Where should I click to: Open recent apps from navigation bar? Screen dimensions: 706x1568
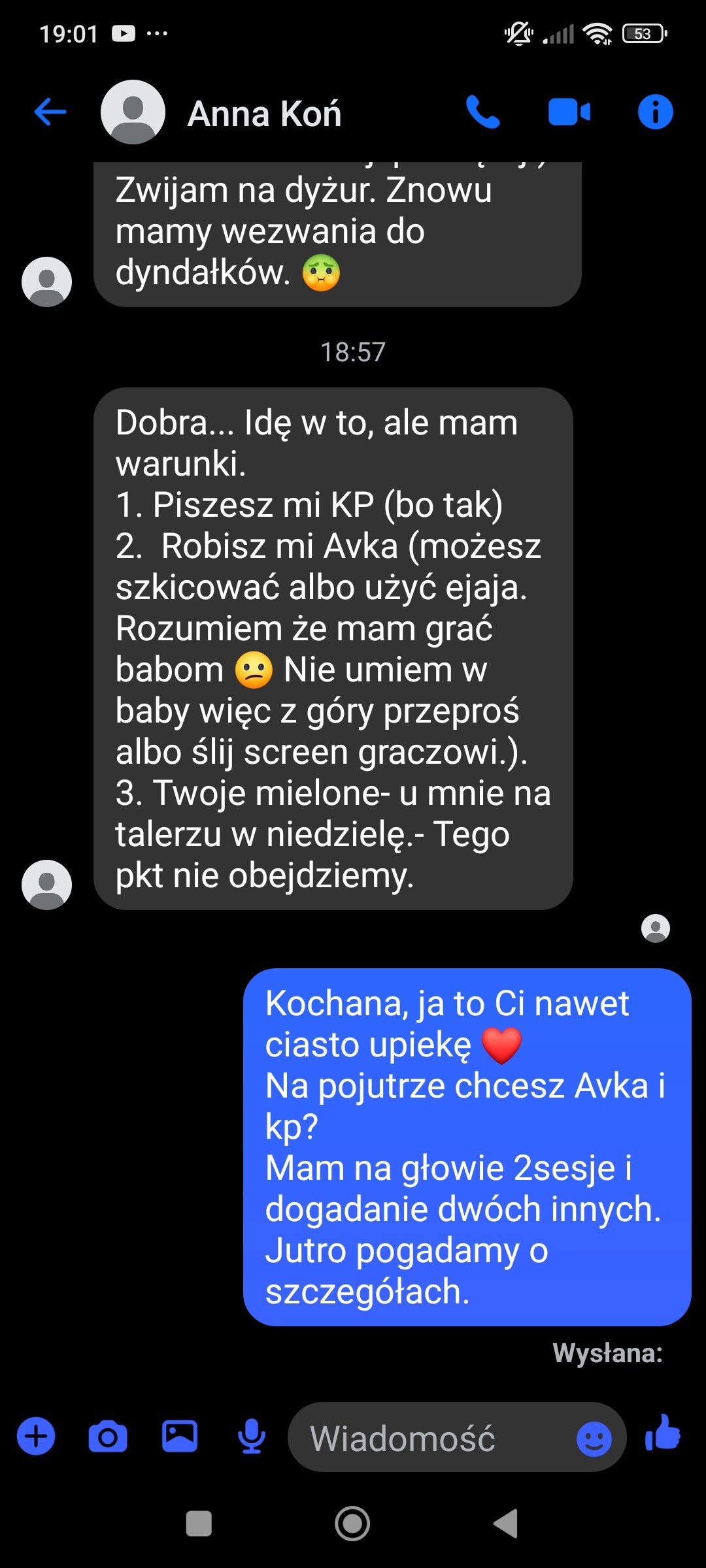click(x=199, y=1524)
